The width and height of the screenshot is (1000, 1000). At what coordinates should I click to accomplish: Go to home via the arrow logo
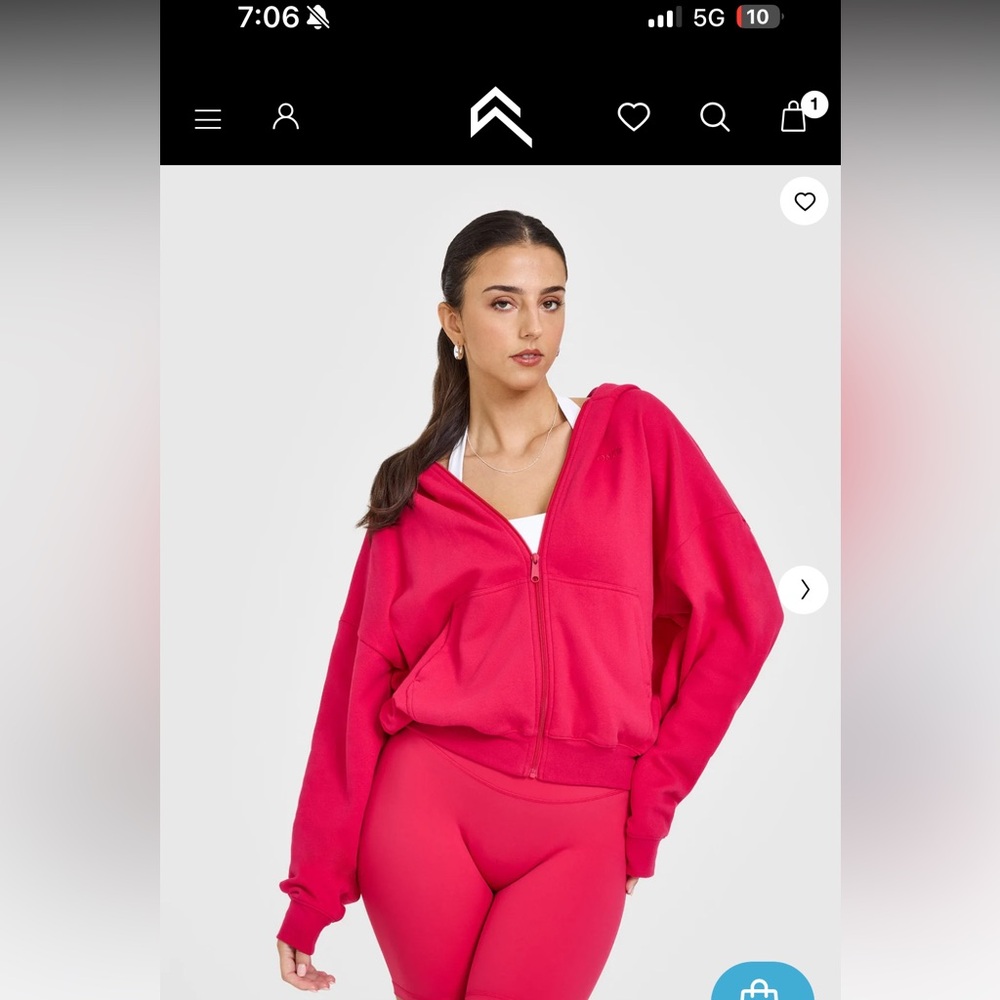(501, 117)
